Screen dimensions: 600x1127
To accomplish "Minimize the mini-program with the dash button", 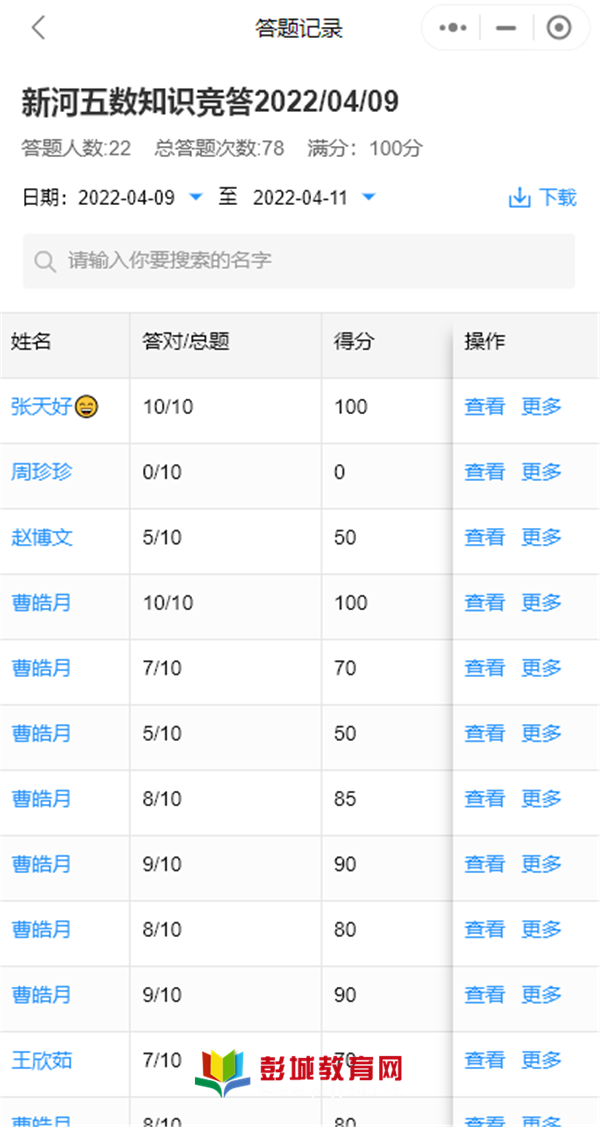I will point(506,28).
